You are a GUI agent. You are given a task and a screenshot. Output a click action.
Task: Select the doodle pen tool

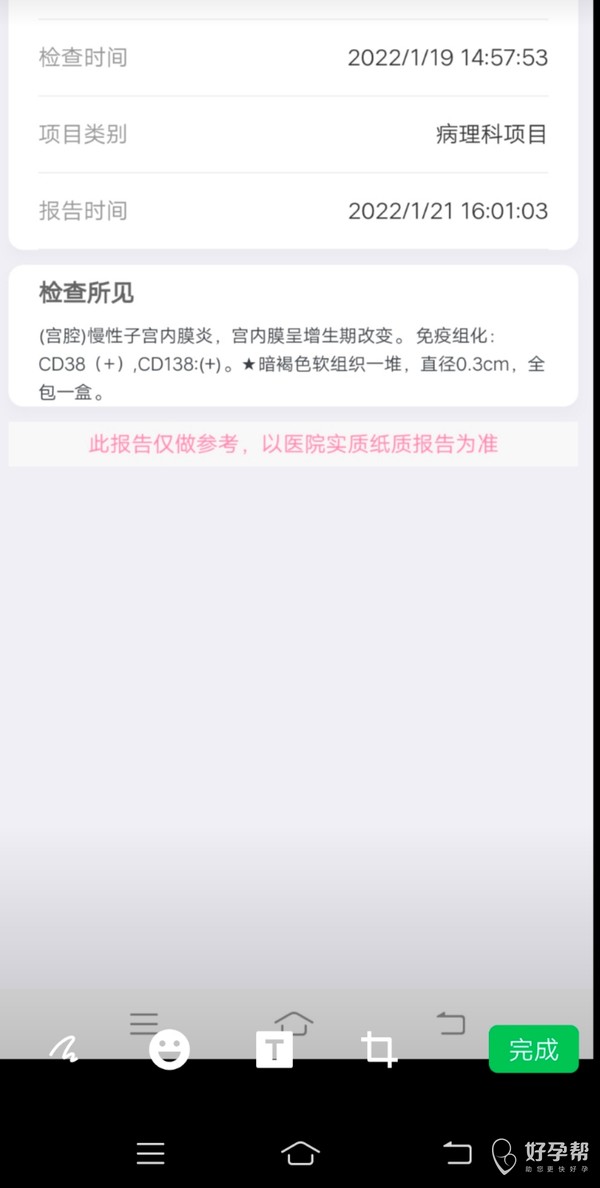[64, 1049]
